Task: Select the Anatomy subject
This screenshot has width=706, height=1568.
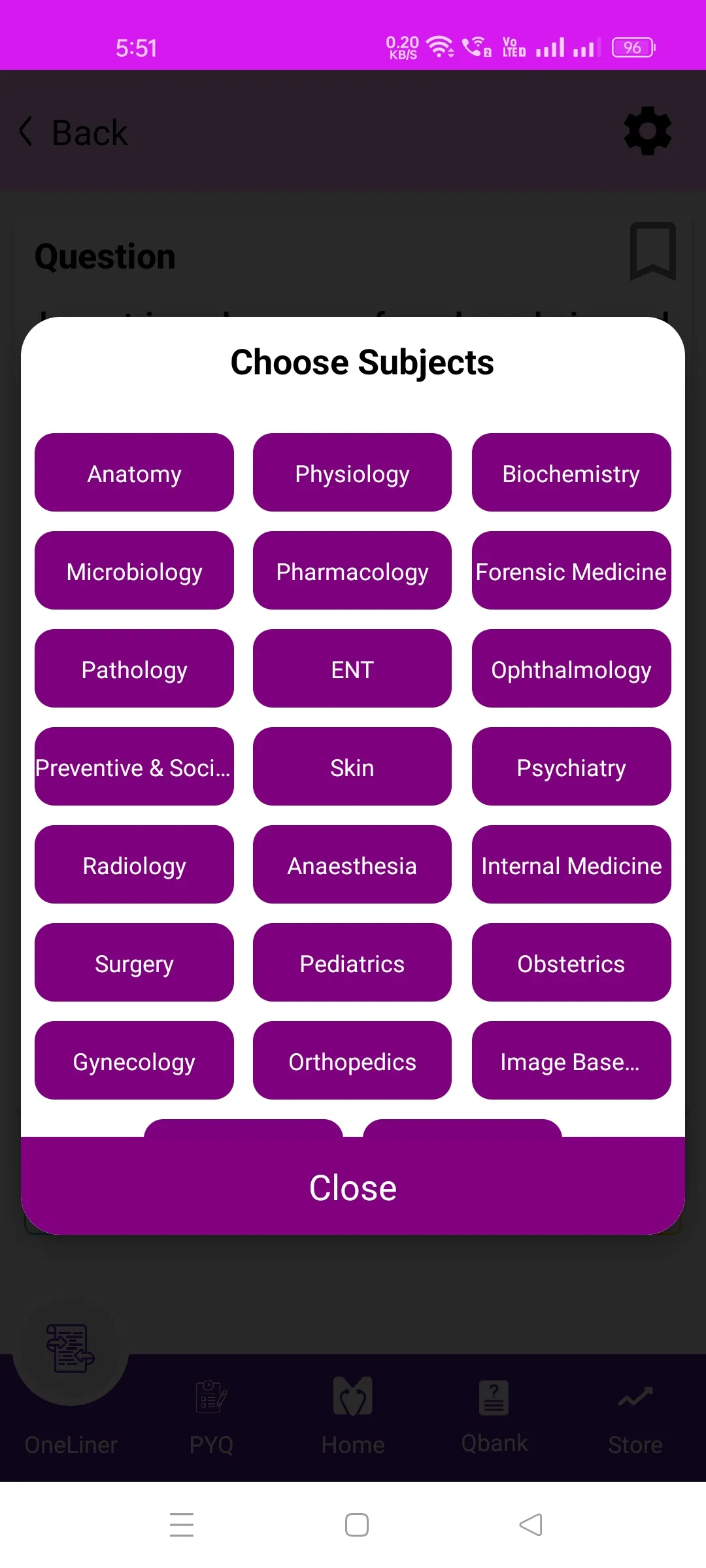Action: (134, 472)
